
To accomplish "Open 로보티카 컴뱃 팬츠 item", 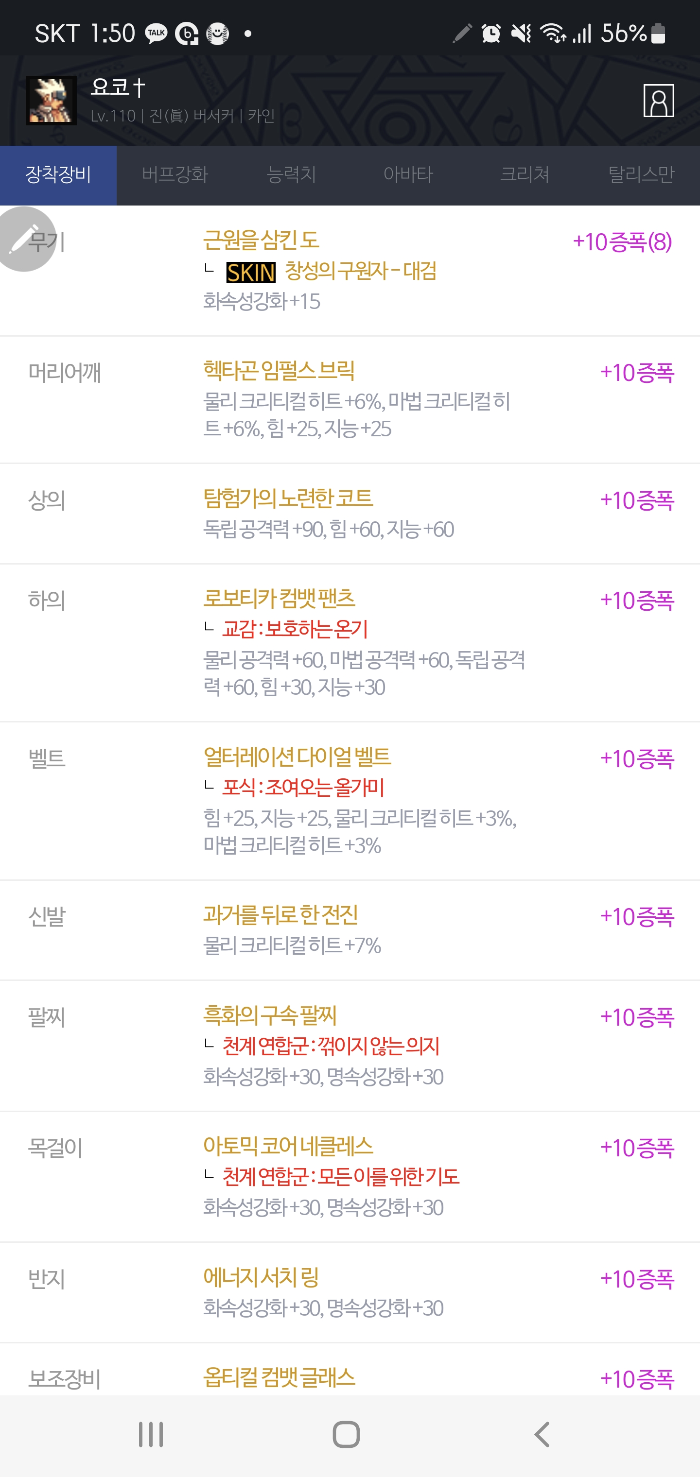I will 279,598.
